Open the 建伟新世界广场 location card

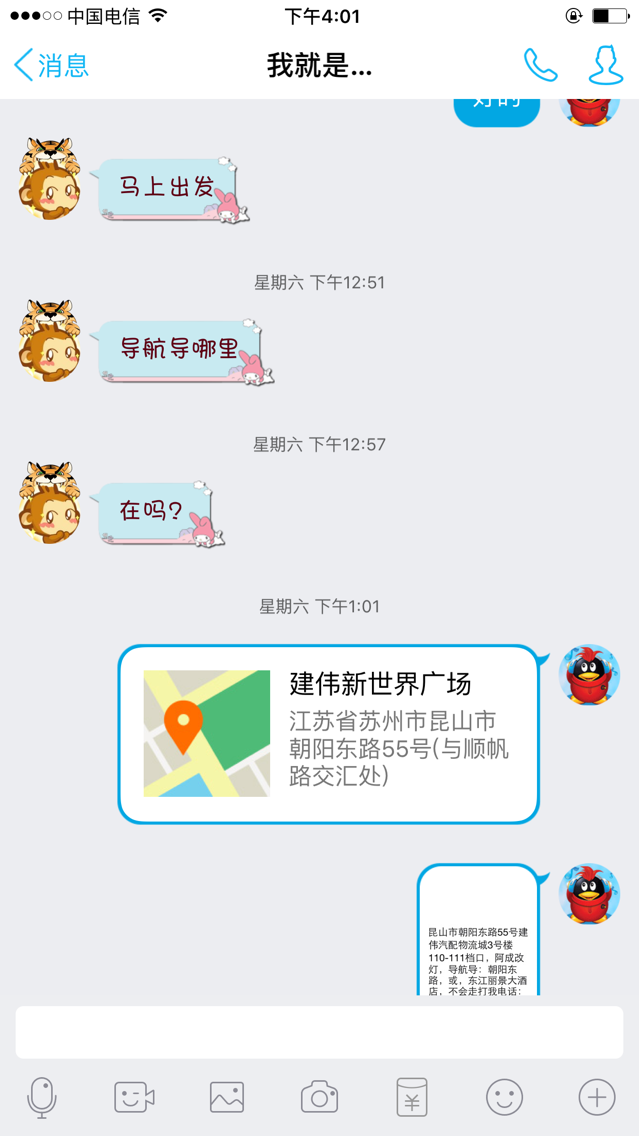click(328, 733)
